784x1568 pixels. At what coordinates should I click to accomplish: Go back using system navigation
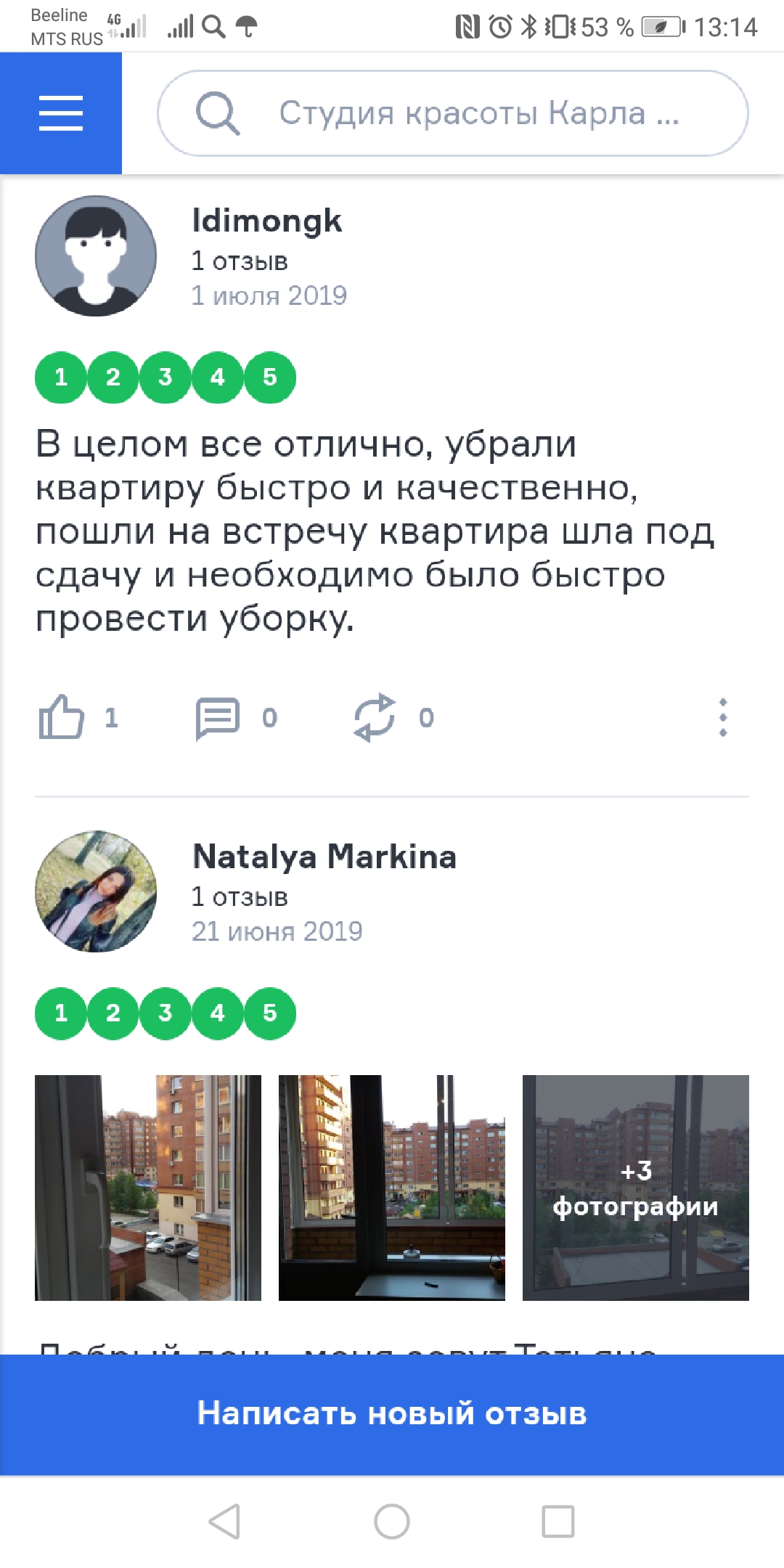pyautogui.click(x=224, y=1521)
